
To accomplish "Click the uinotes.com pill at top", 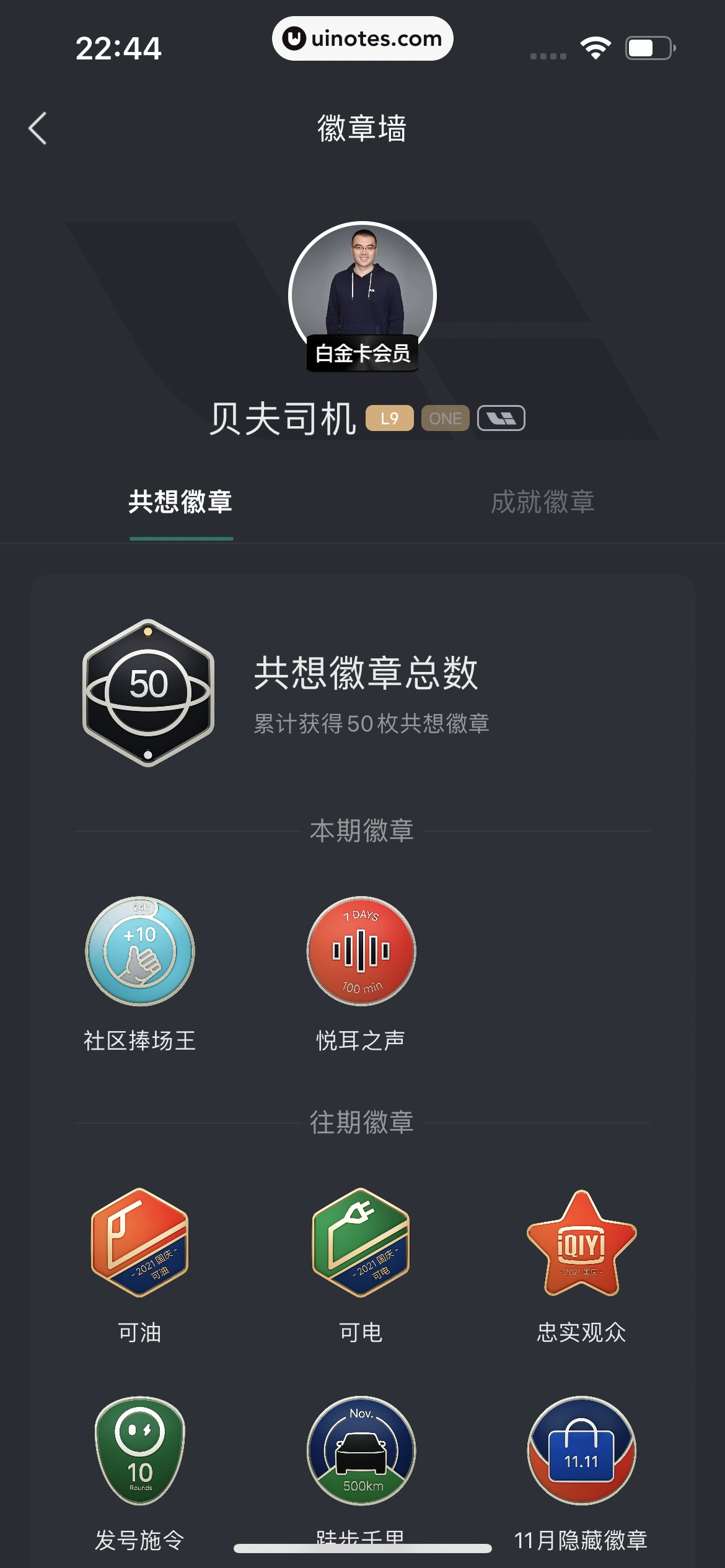I will (362, 38).
